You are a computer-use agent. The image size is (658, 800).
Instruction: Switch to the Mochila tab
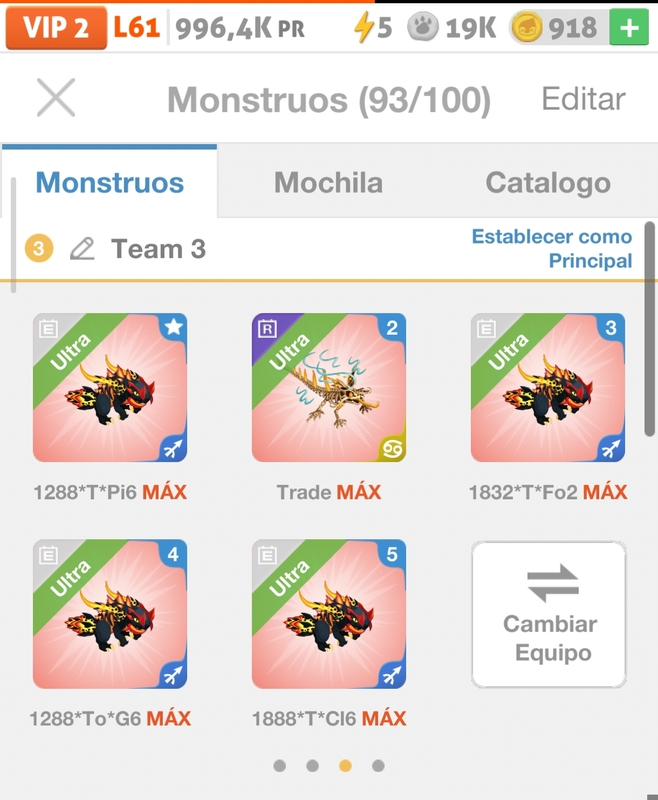328,183
